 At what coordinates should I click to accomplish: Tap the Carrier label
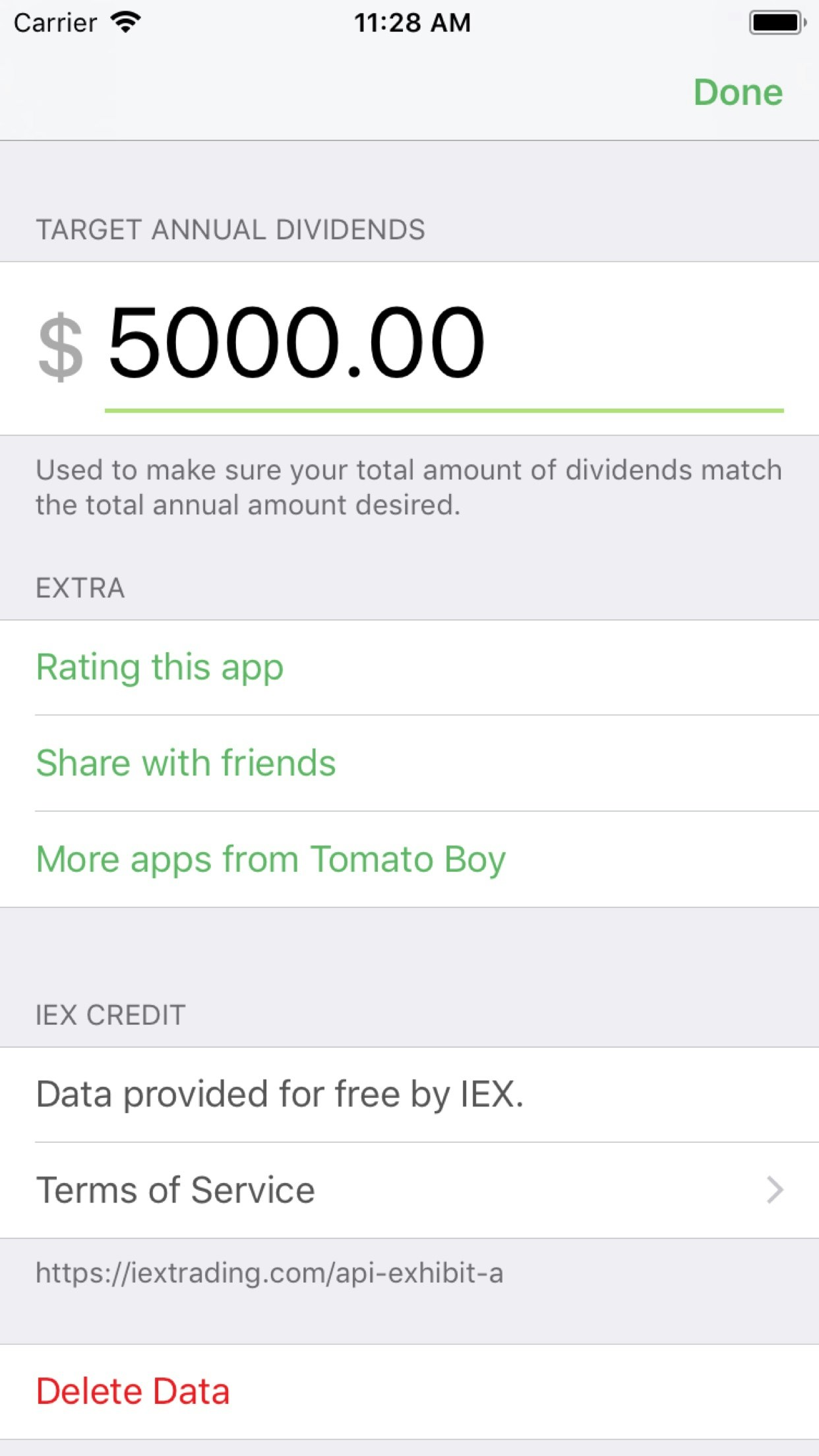tap(54, 22)
